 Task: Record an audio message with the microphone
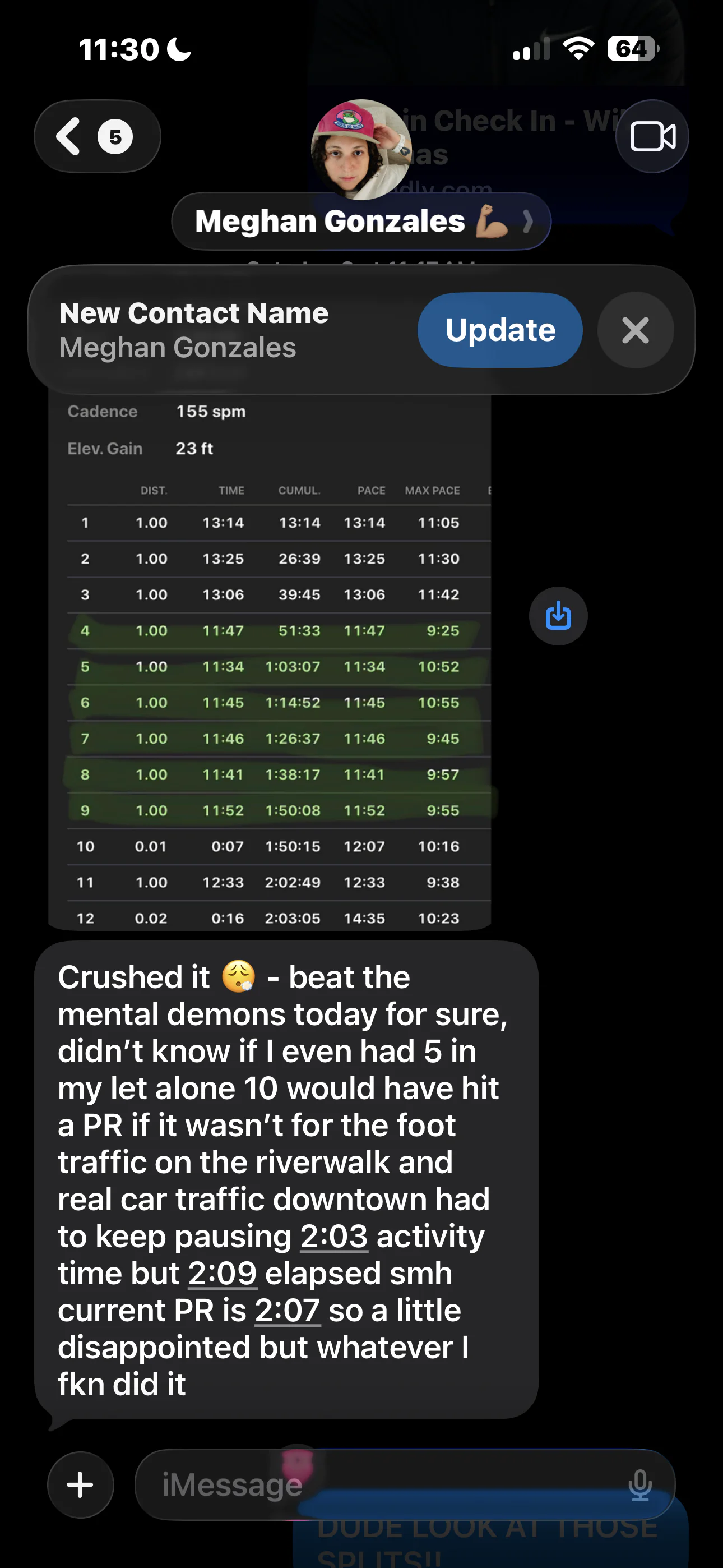click(x=639, y=1484)
